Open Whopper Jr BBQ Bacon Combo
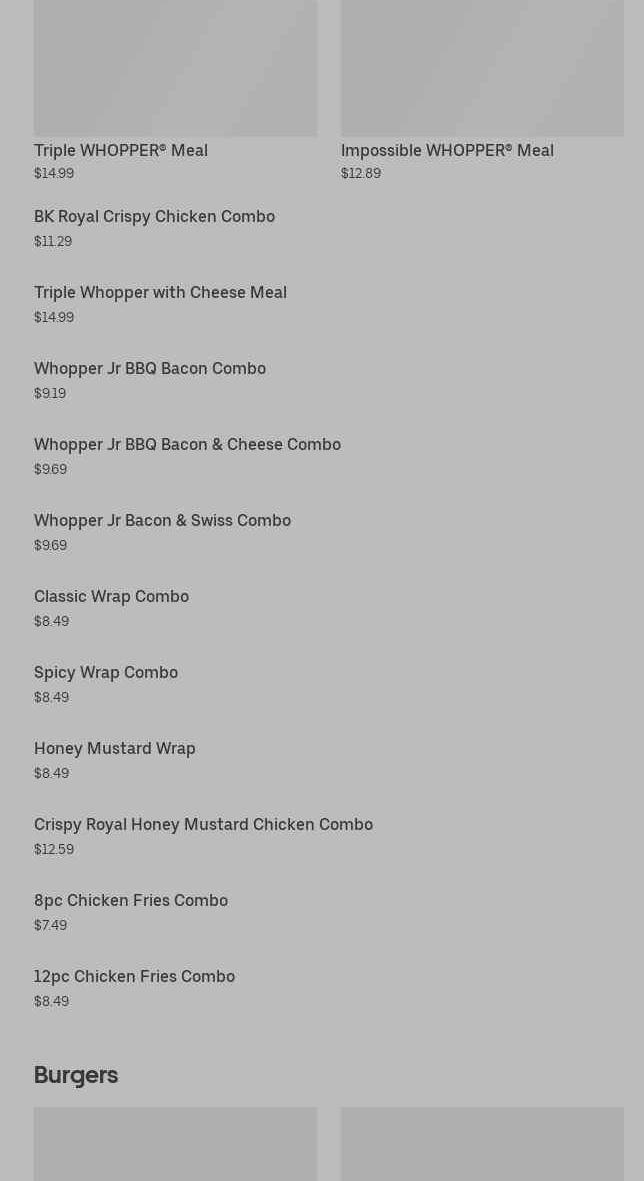The width and height of the screenshot is (644, 1181). (150, 369)
